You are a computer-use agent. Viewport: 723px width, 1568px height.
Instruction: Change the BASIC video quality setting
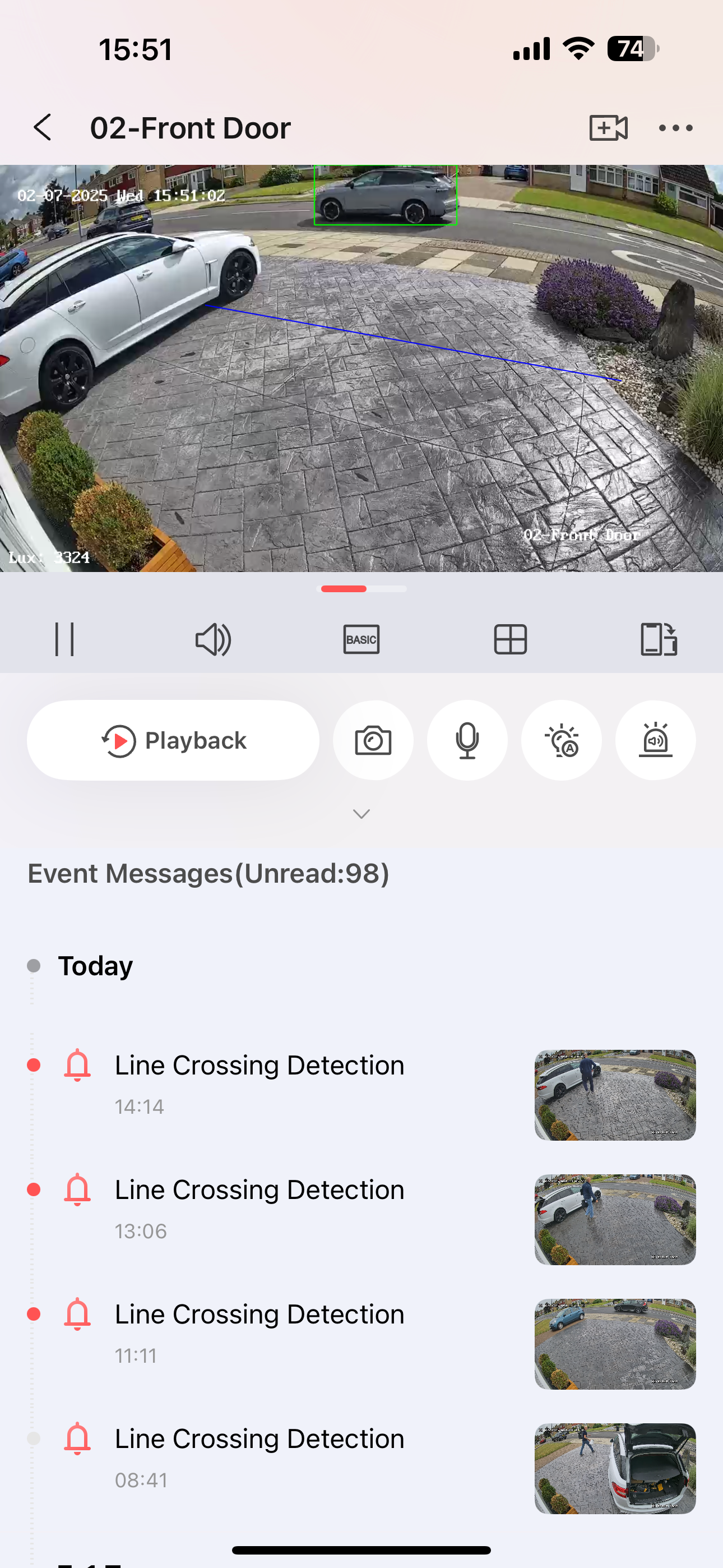pos(361,639)
